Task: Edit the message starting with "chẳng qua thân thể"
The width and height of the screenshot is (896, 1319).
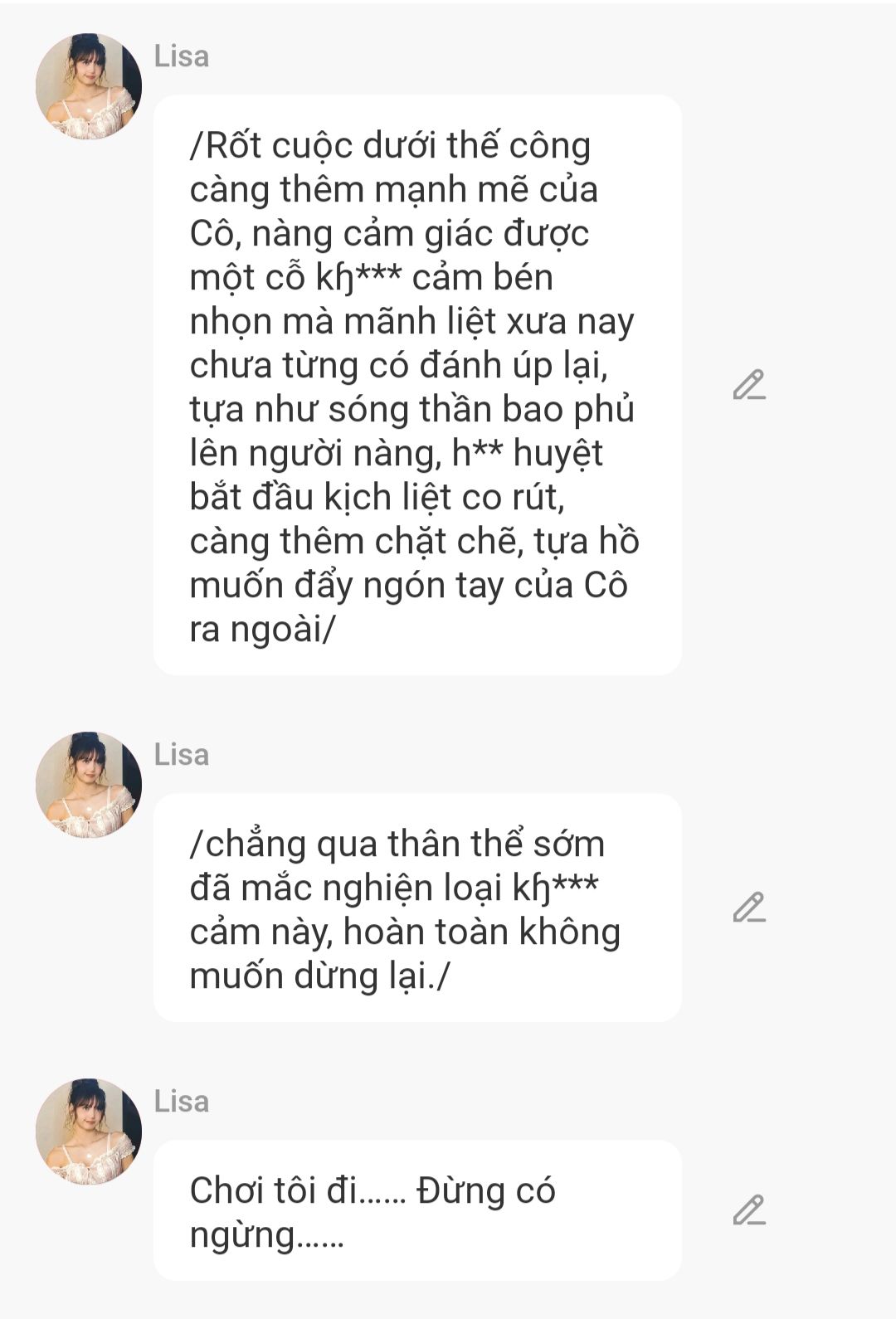Action: coord(748,908)
